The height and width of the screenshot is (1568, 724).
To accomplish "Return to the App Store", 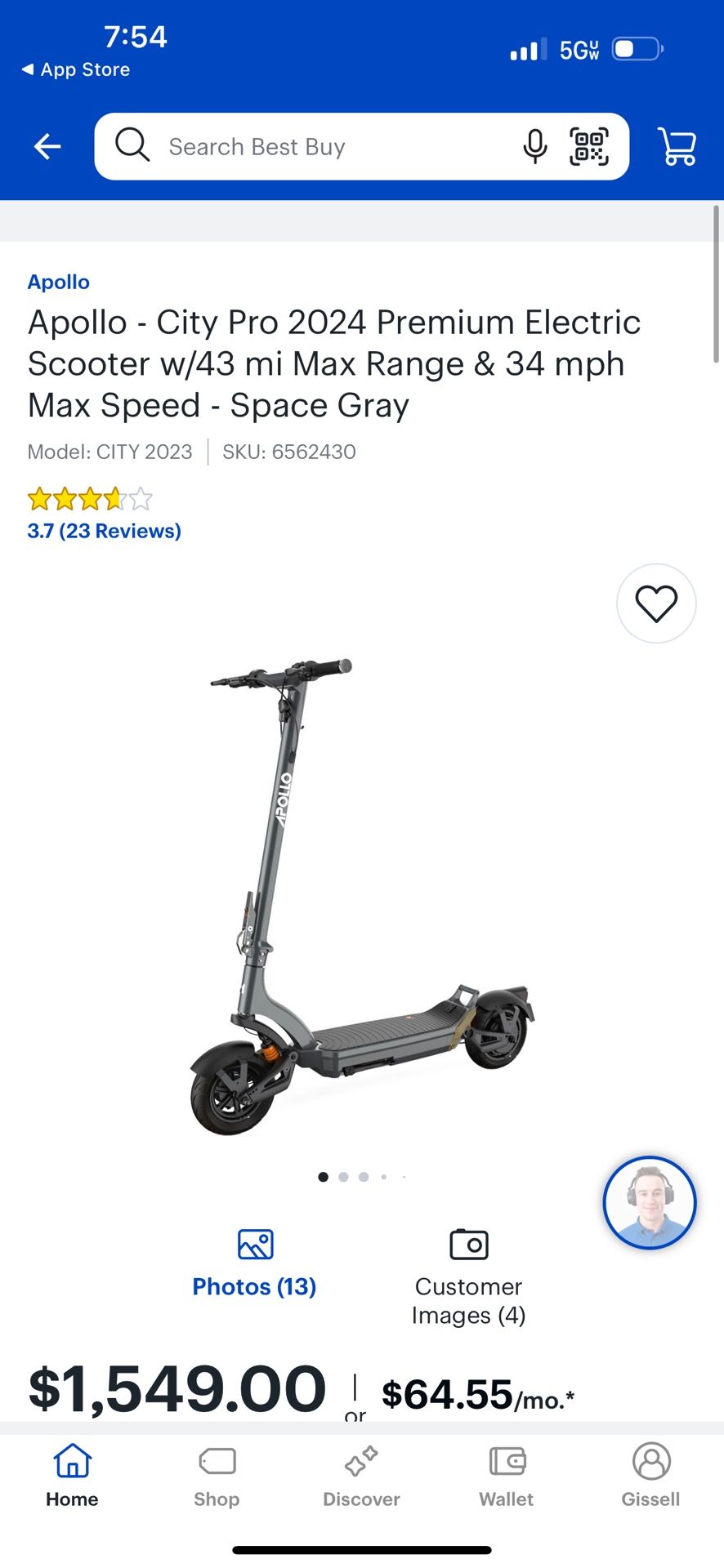I will (x=75, y=69).
